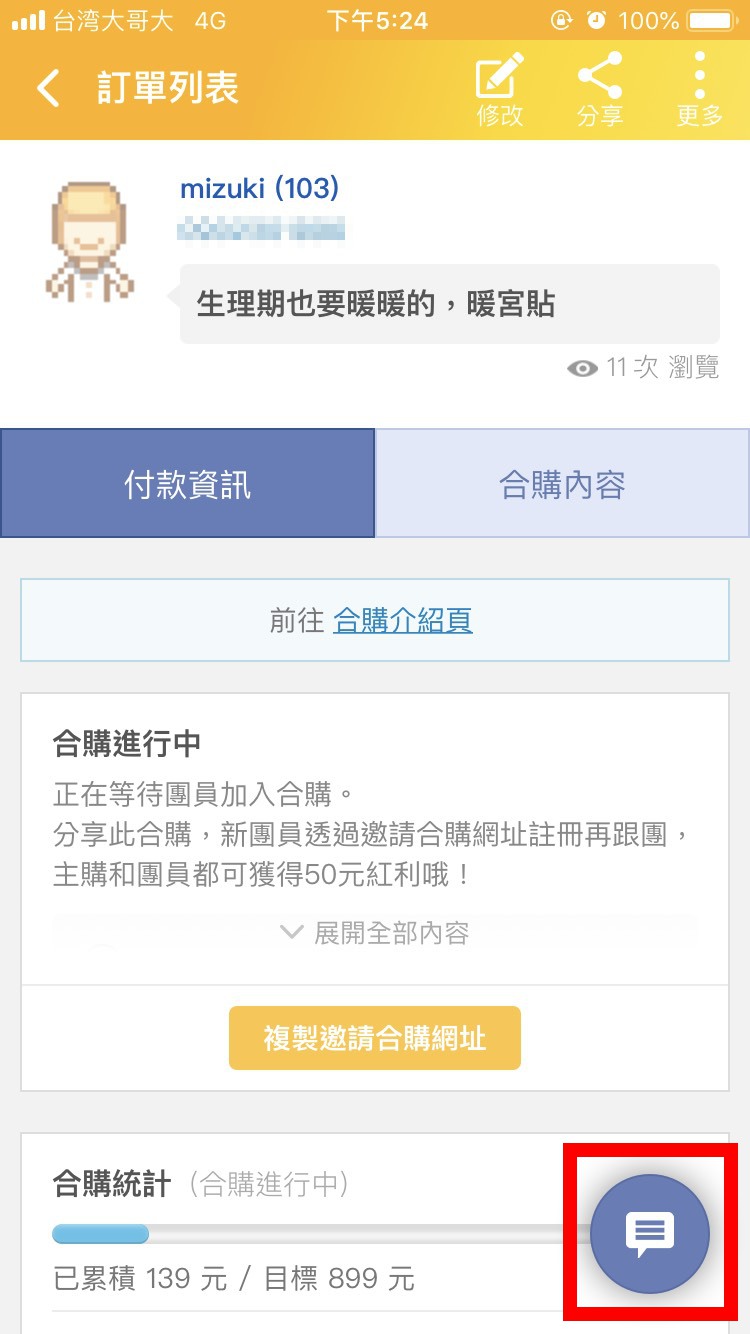750x1334 pixels.
Task: Open the 修改 edit icon
Action: tap(500, 85)
